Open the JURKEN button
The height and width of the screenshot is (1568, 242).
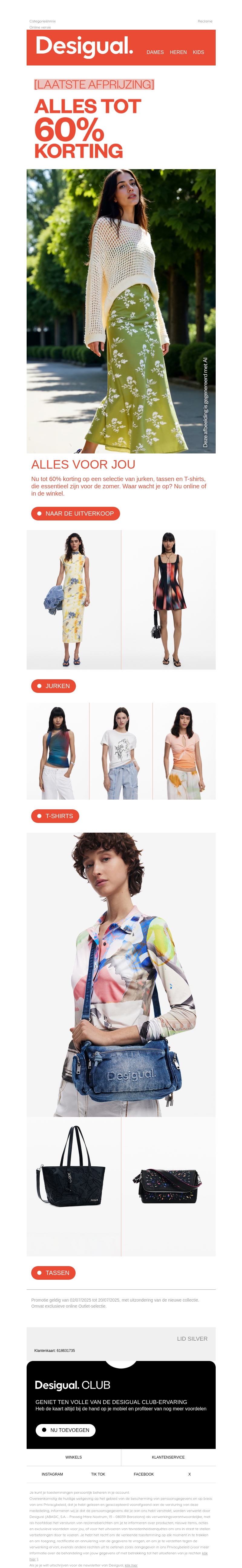[54, 686]
